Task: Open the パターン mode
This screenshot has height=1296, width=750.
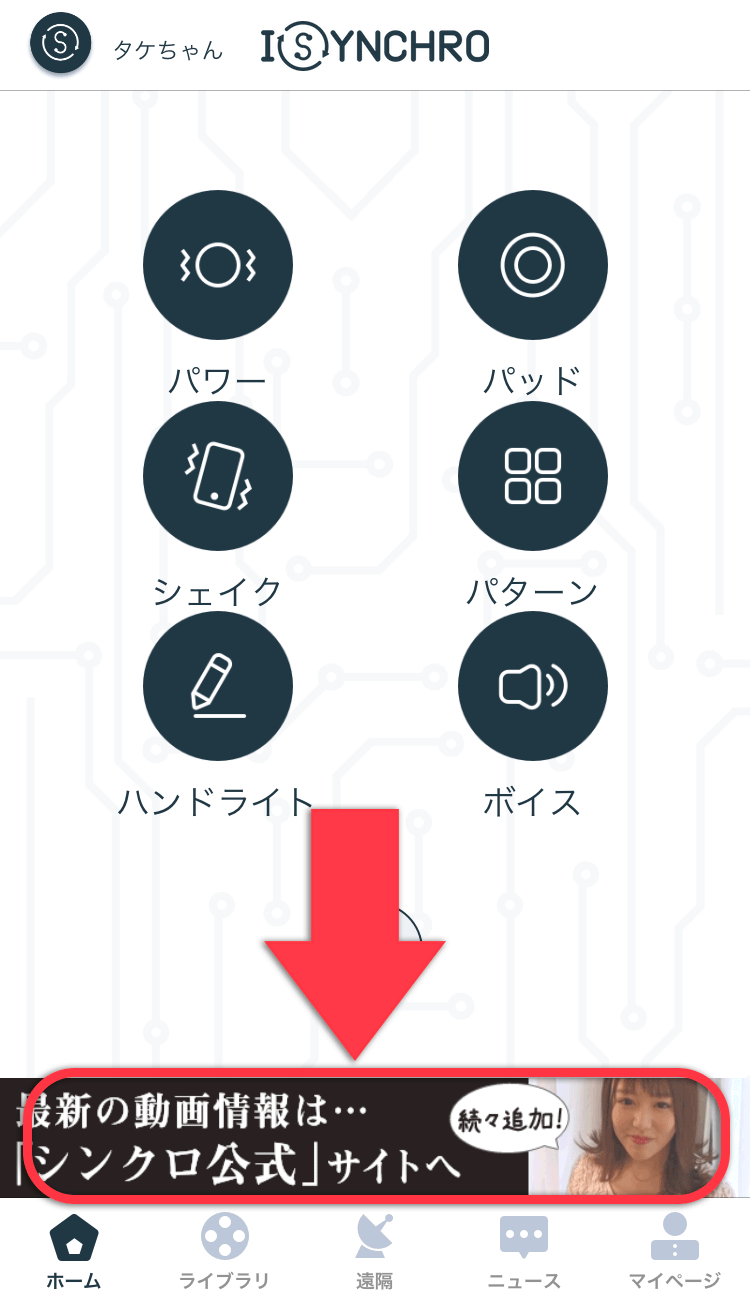Action: (532, 476)
